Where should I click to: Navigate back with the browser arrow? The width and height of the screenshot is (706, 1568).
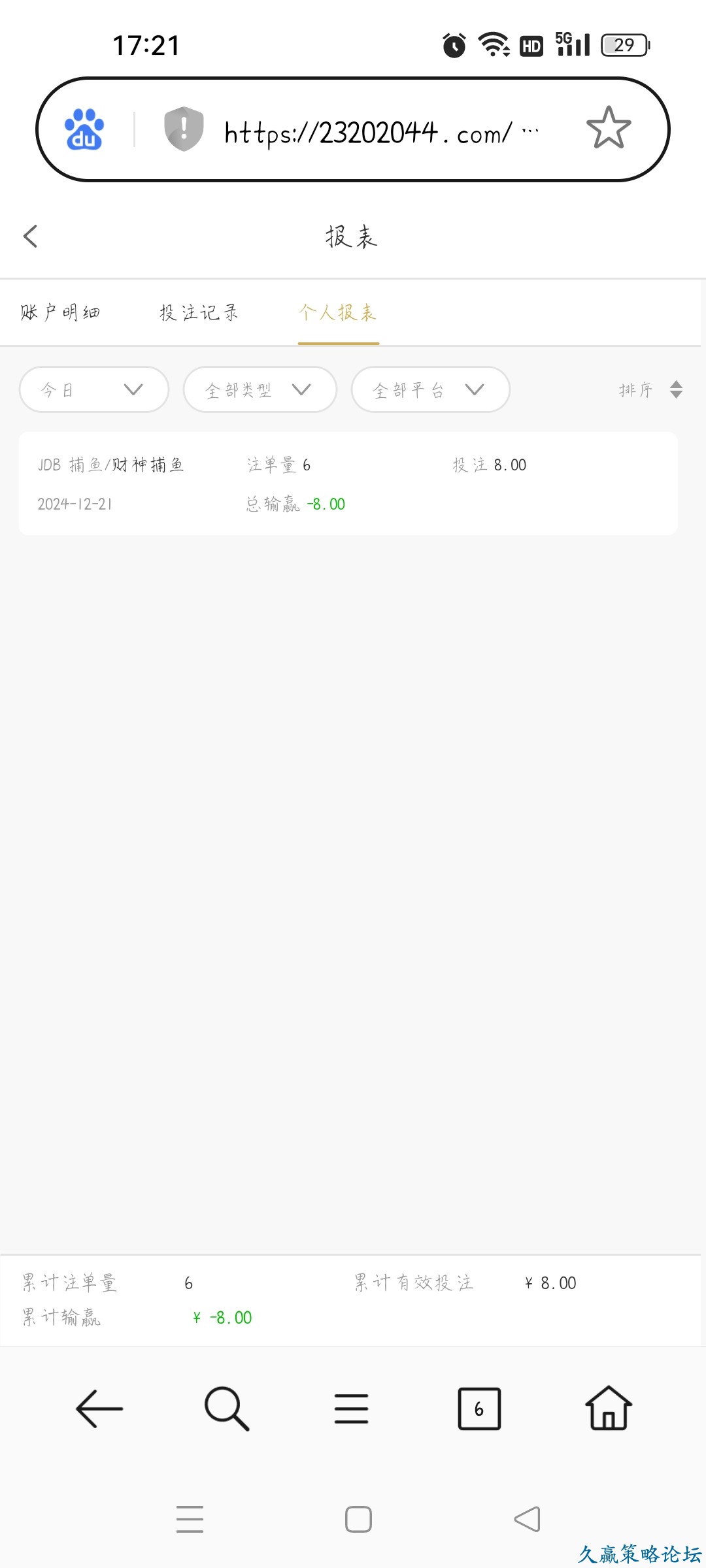click(99, 1409)
